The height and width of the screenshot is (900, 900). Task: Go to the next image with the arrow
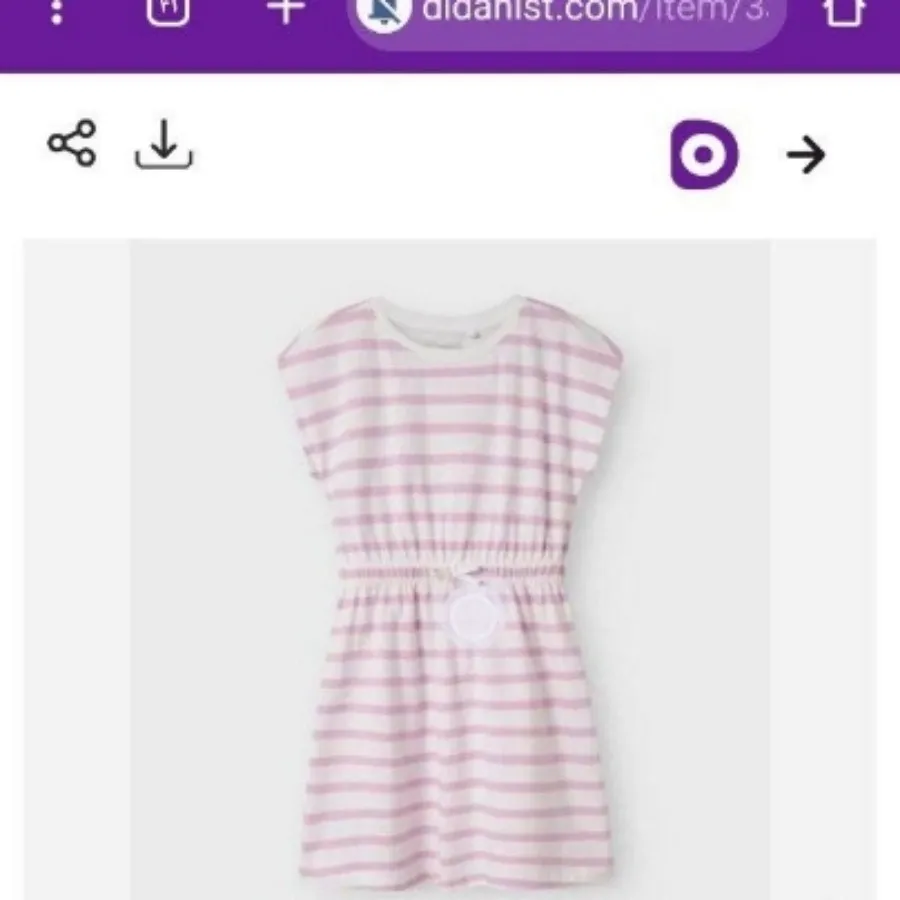pos(806,155)
